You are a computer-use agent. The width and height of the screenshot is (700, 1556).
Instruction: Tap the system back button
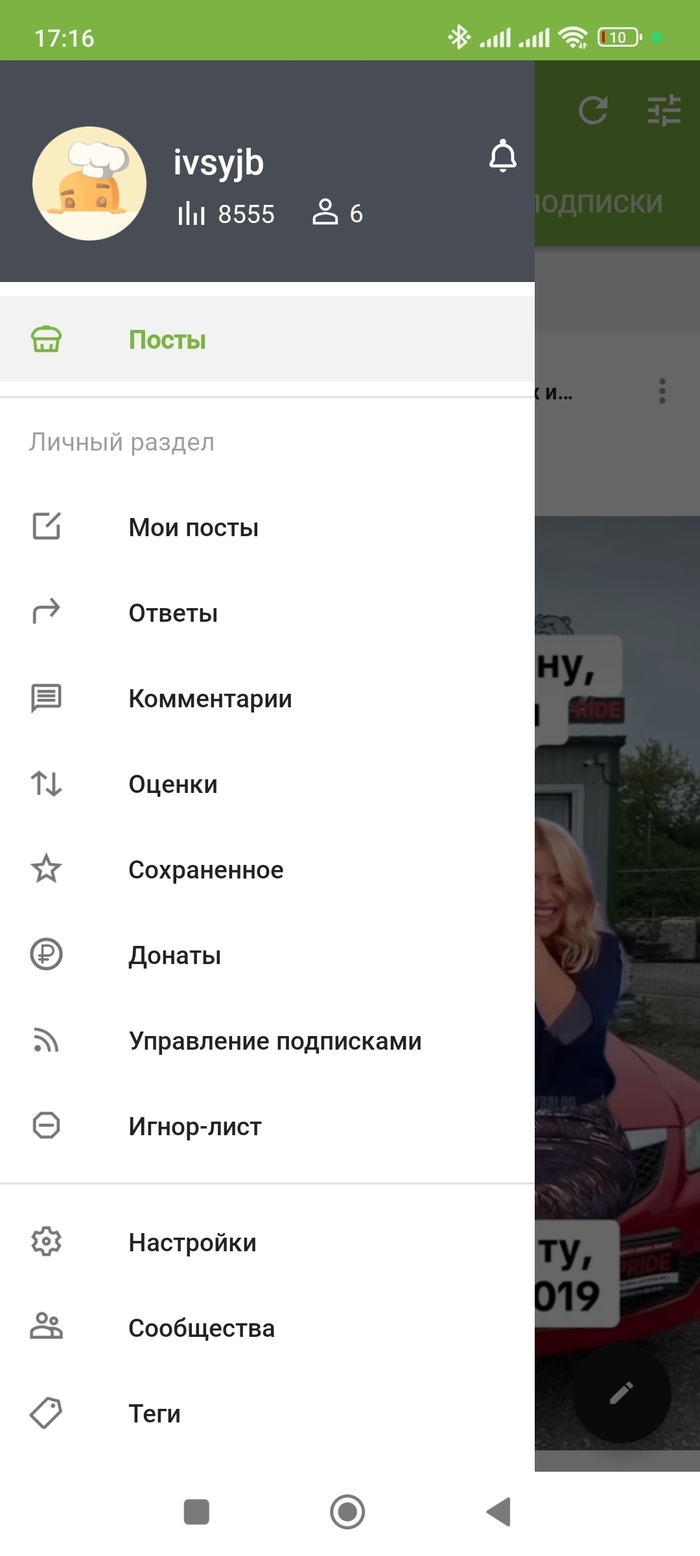[498, 1511]
